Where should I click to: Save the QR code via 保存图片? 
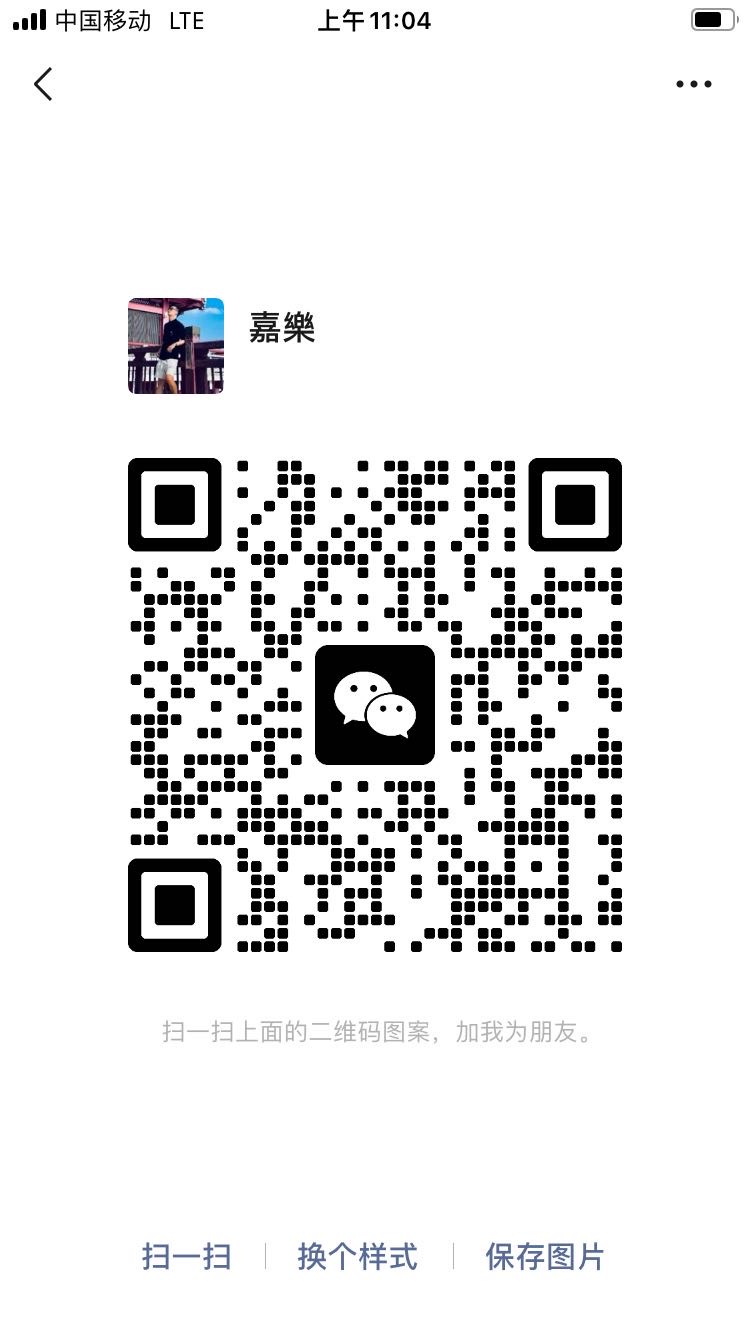coord(545,1257)
